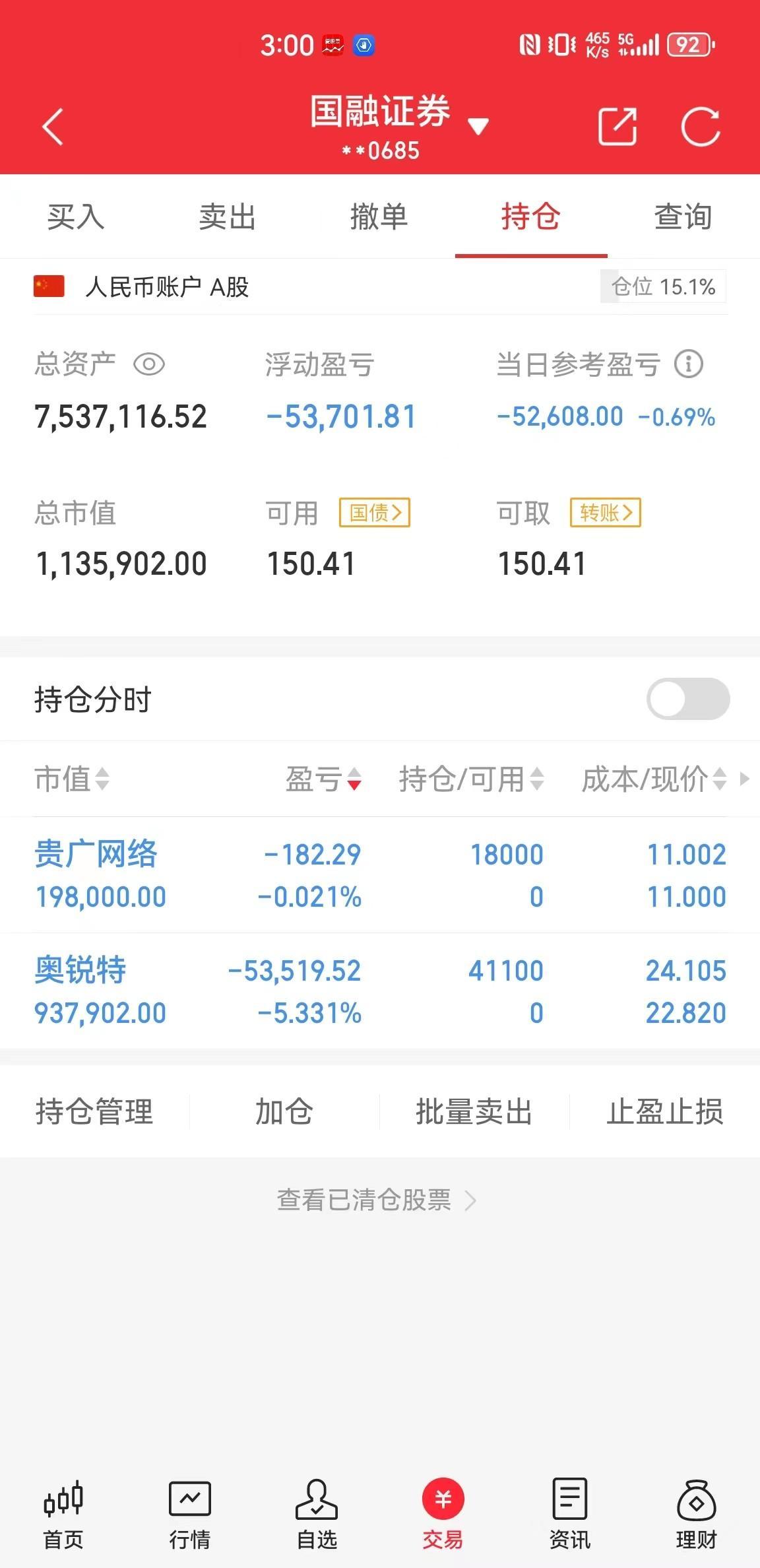Tap the 国债 button next to 可用

coord(375,513)
